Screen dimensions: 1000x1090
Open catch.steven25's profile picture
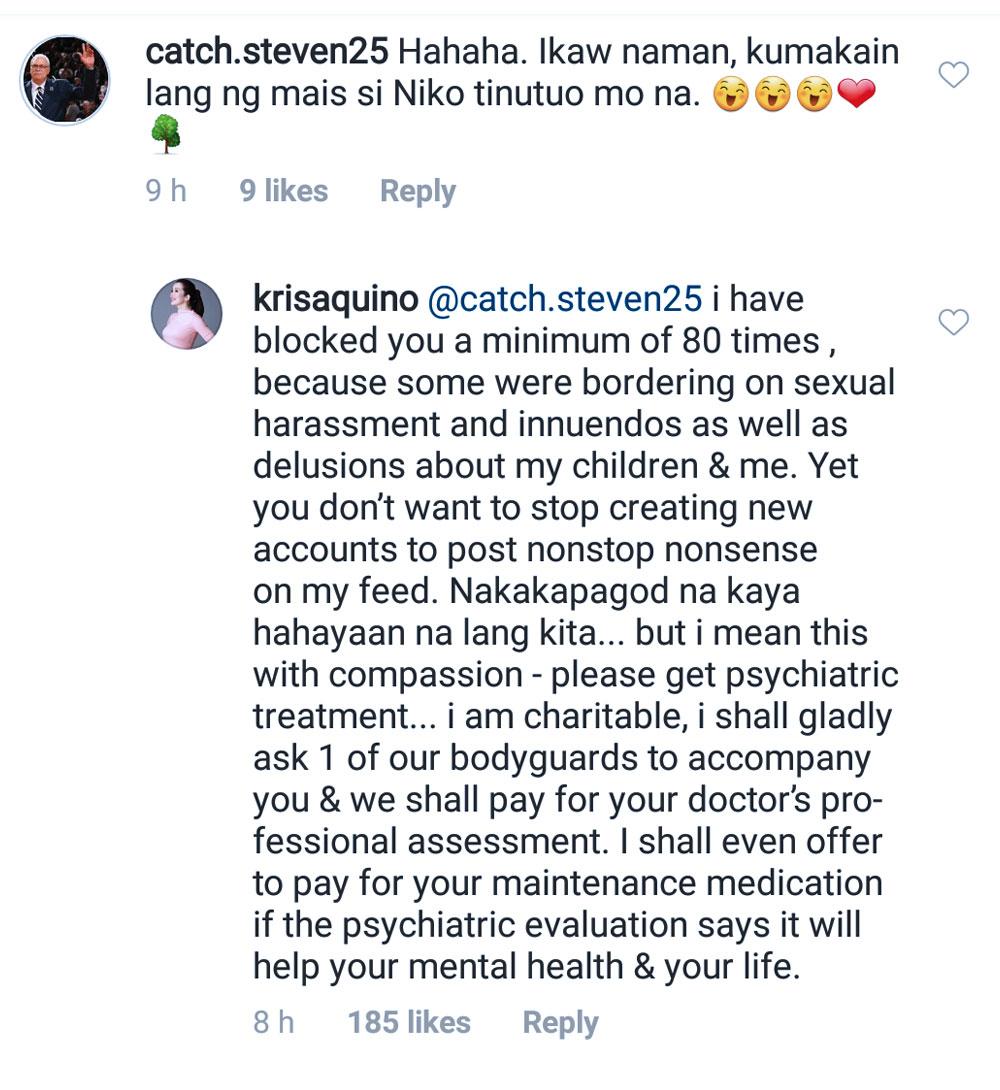pos(65,80)
